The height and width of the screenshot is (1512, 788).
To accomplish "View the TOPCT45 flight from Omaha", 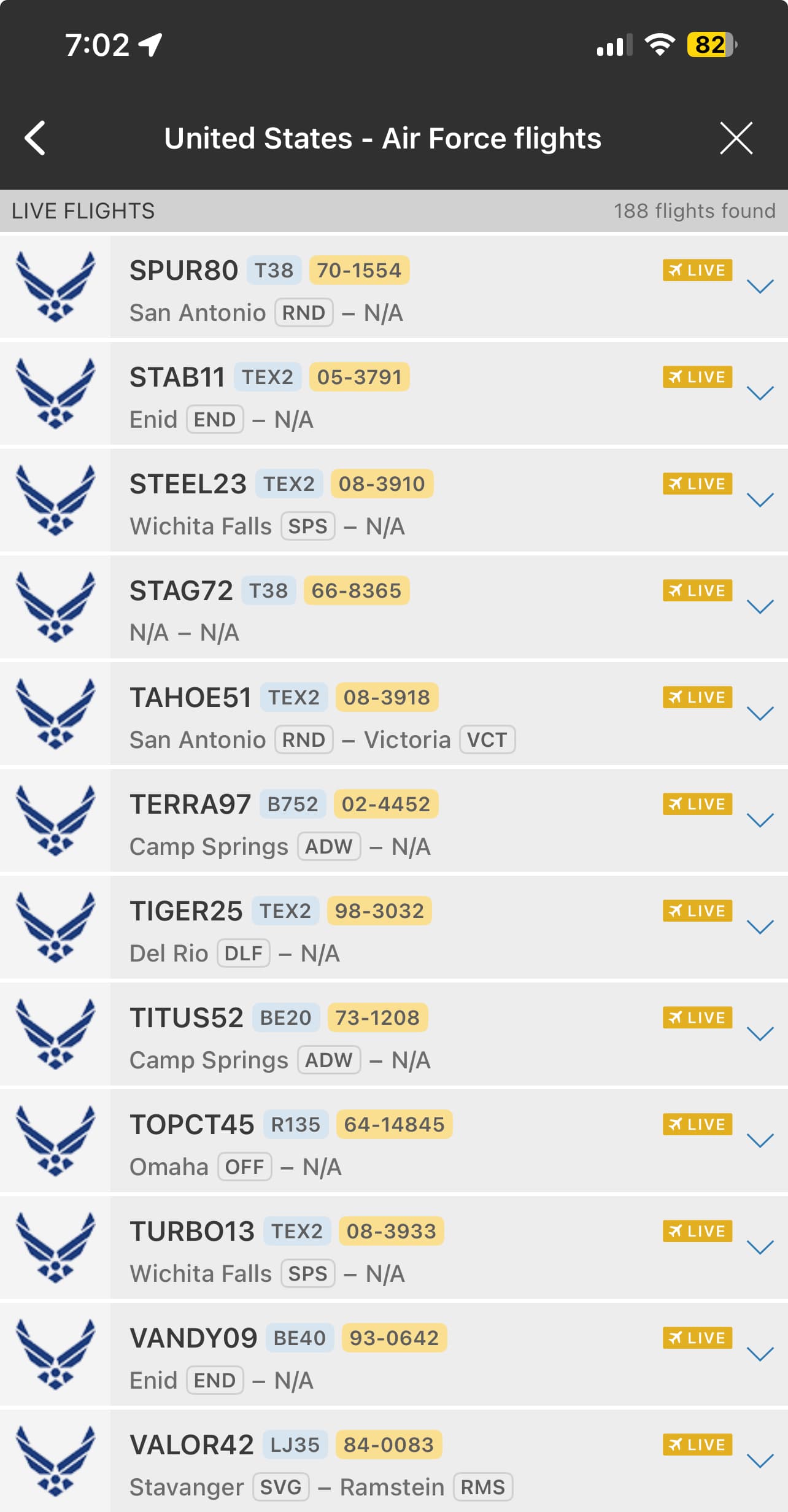I will tap(393, 1141).
